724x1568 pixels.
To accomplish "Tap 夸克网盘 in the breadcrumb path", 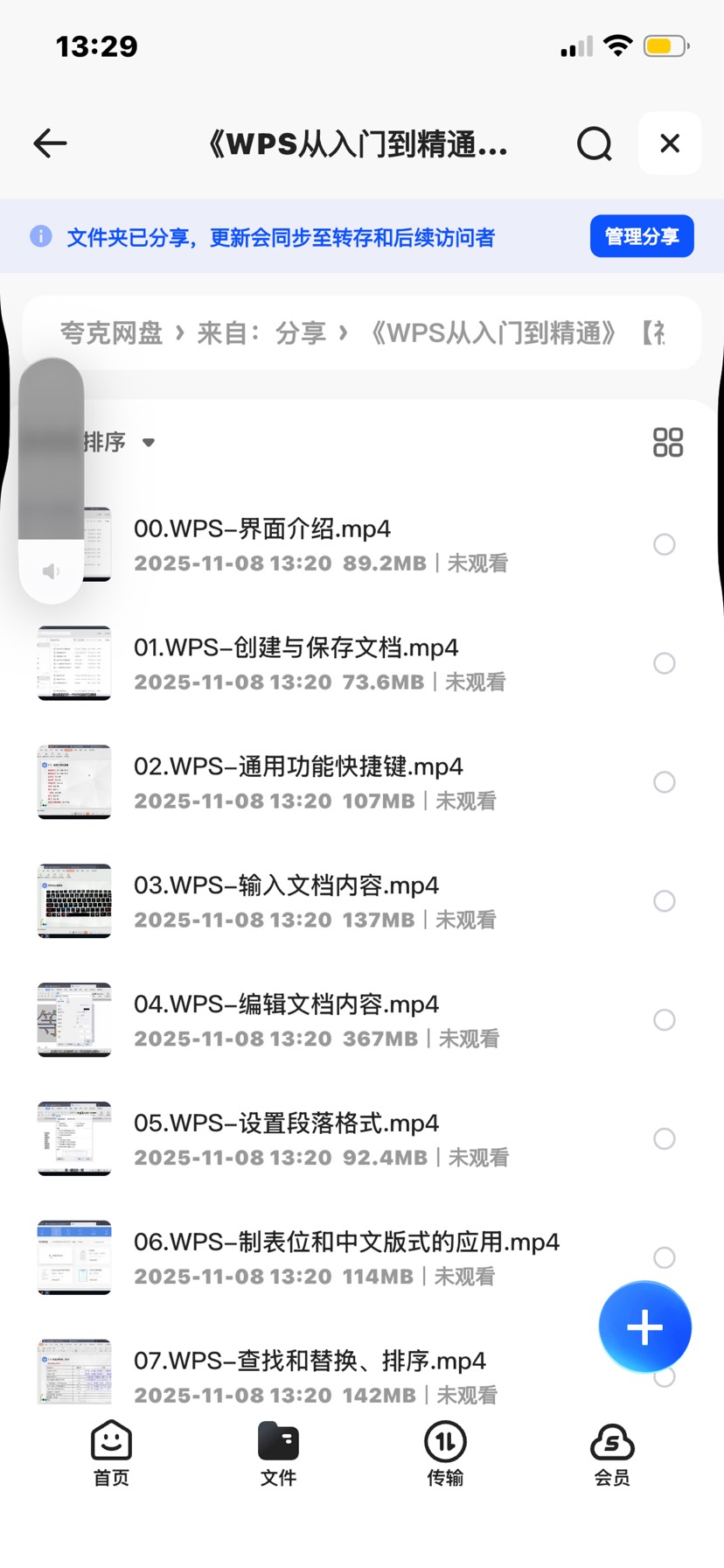I will coord(111,333).
